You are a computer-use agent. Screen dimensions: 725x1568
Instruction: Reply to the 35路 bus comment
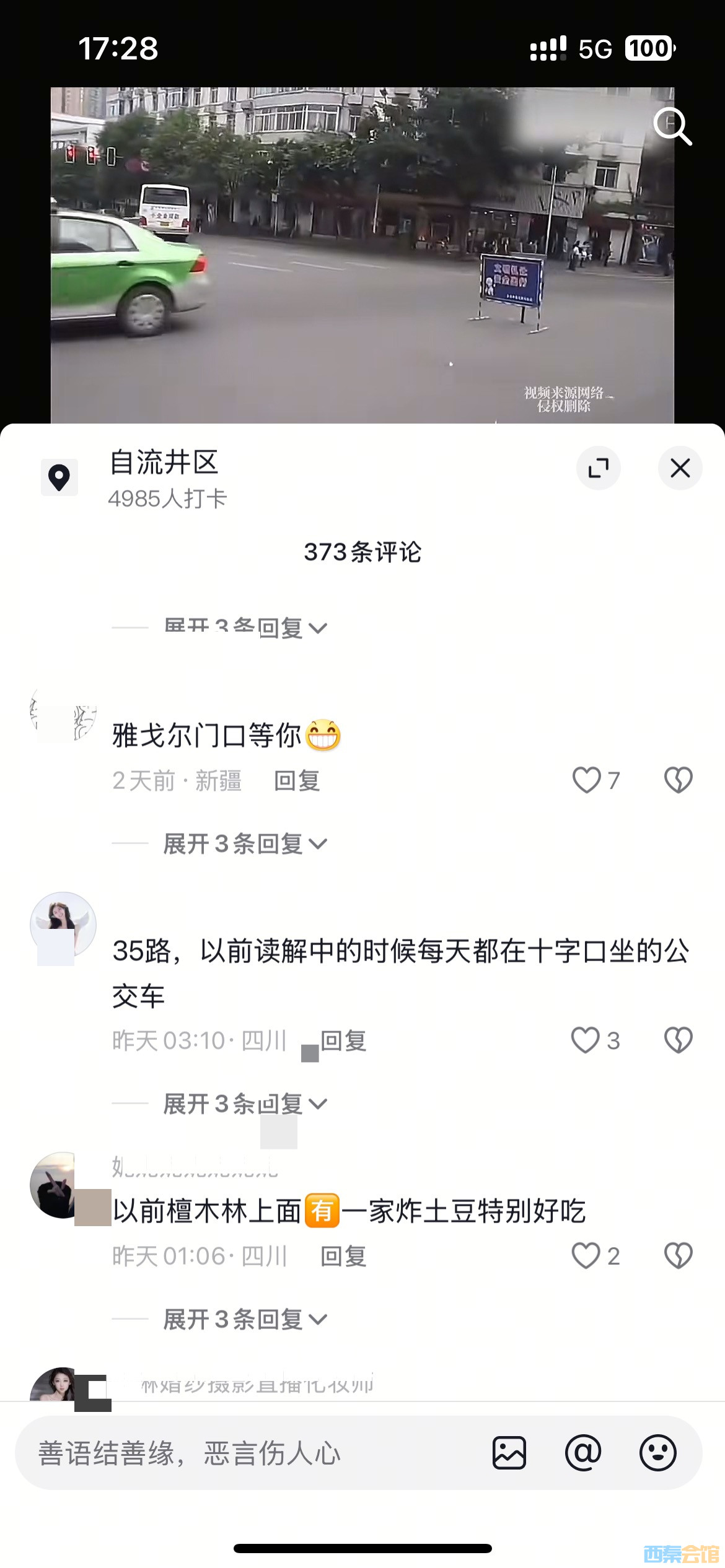click(343, 1041)
